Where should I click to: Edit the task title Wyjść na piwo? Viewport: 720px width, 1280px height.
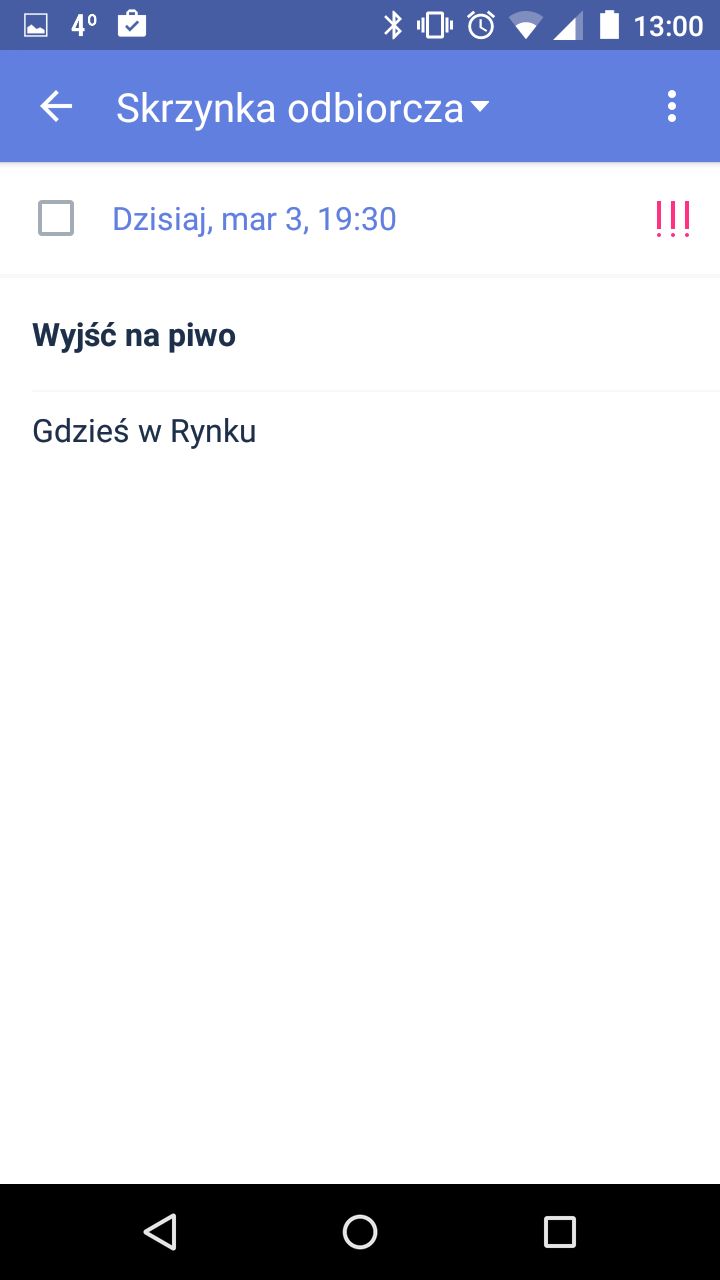tap(134, 336)
